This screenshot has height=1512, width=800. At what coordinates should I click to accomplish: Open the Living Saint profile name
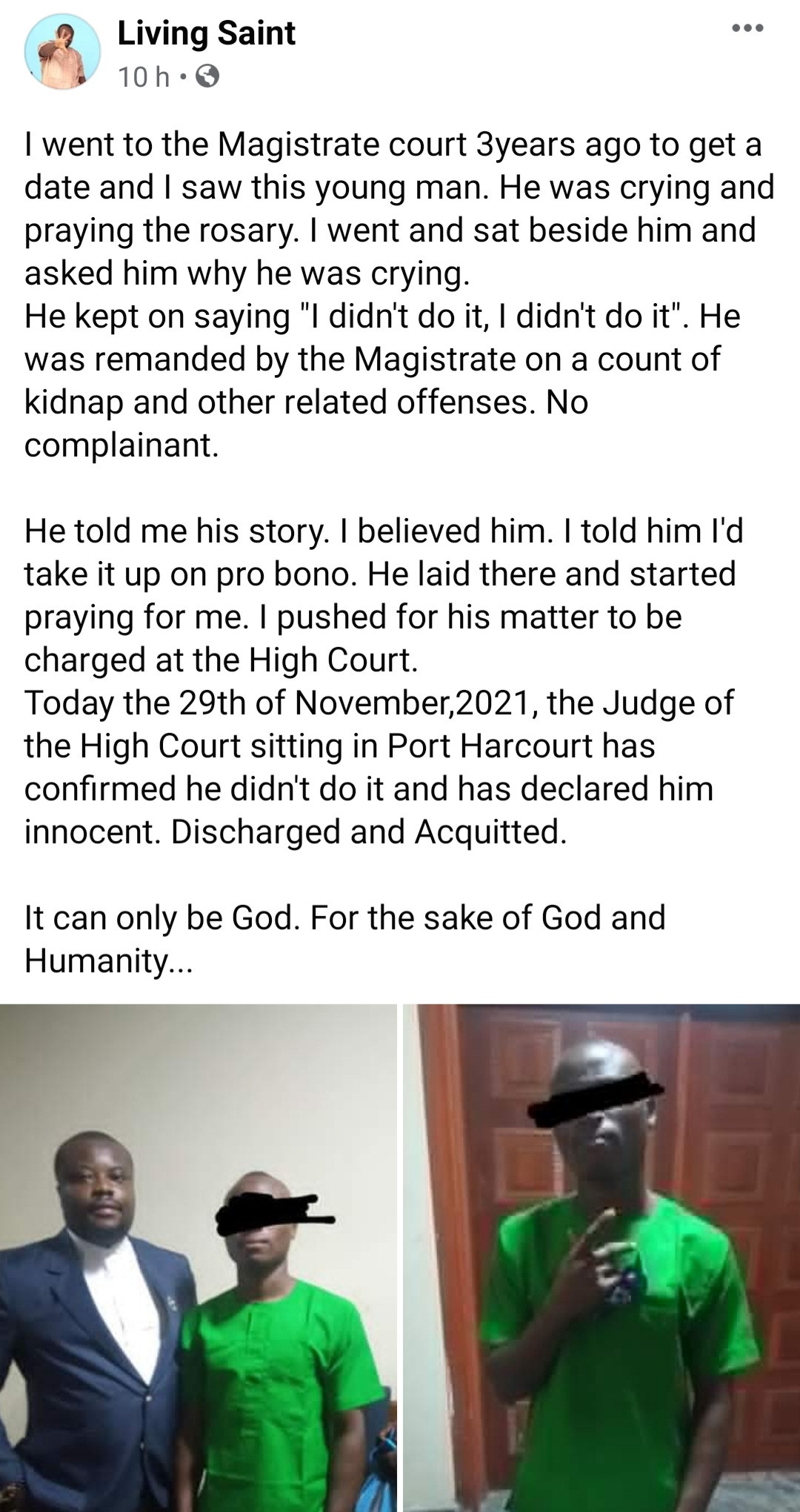click(206, 33)
